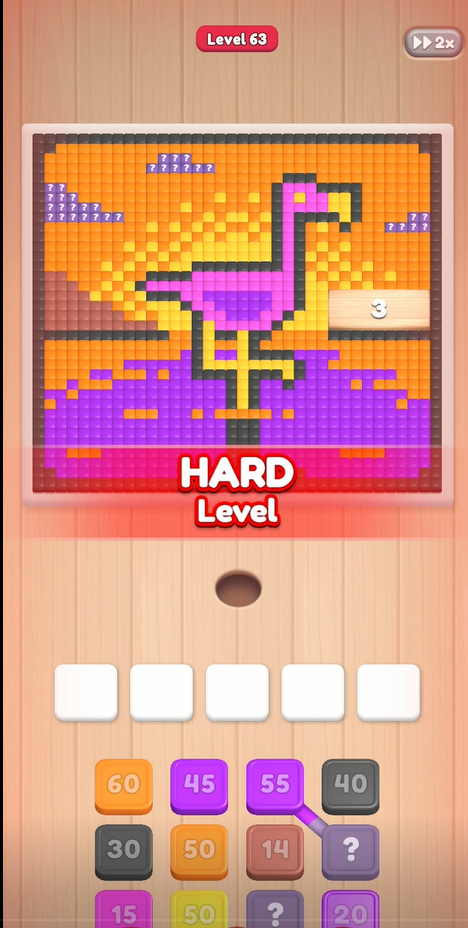Select the yellow 50 block
This screenshot has height=928, width=468.
(x=199, y=909)
